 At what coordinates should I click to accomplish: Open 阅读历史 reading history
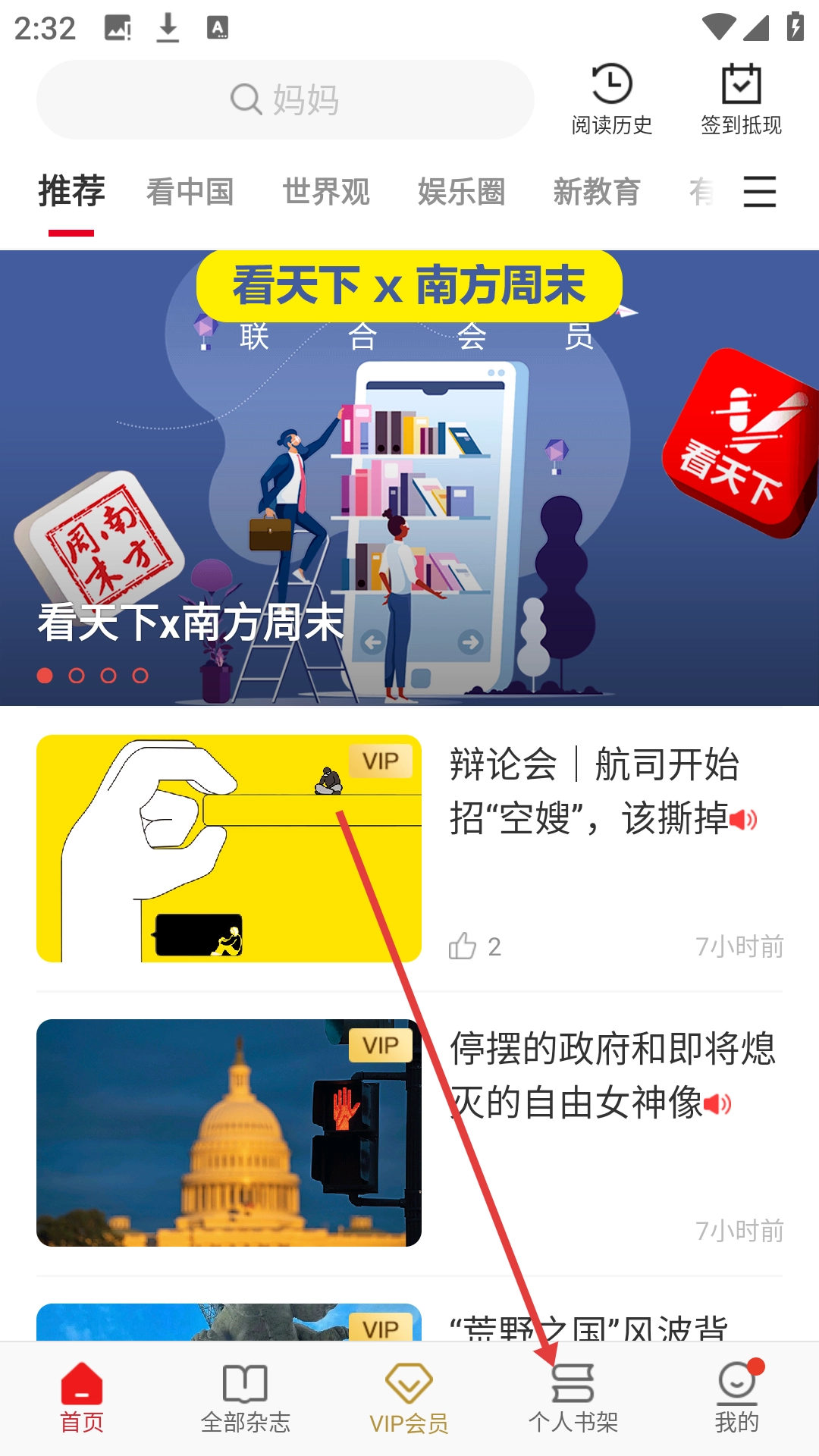pyautogui.click(x=612, y=99)
